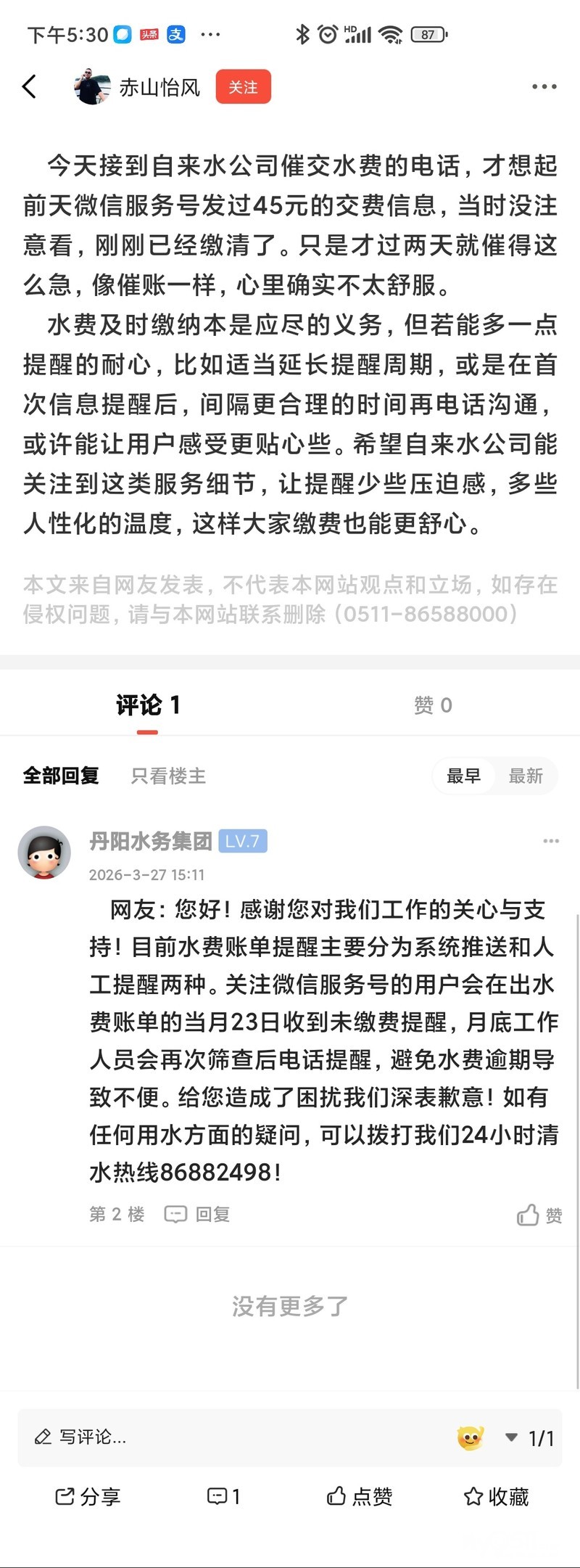Open 赤山怡风's profile avatar
Screen dimensions: 580x1568
coord(92,87)
